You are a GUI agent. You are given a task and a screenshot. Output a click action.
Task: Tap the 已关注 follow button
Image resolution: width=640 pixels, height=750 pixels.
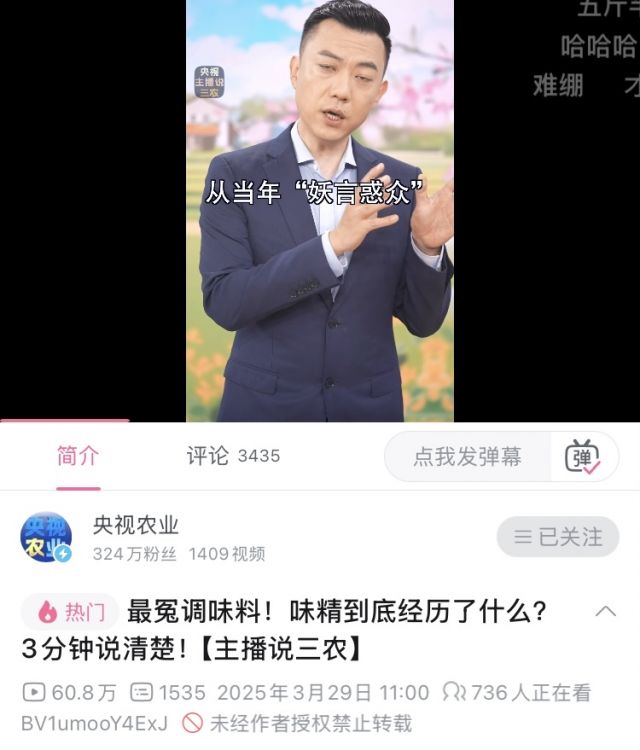pyautogui.click(x=558, y=537)
